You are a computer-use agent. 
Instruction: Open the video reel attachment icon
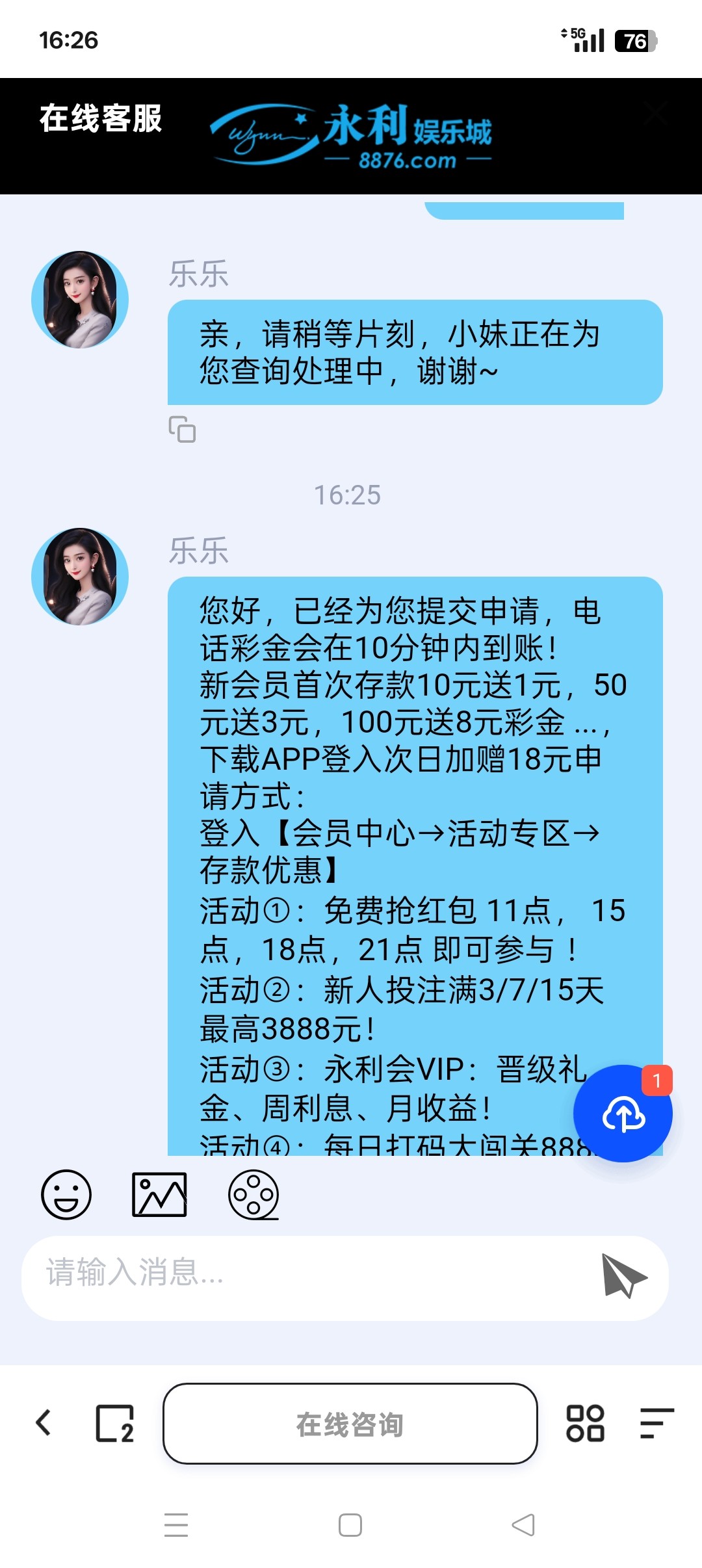(x=253, y=1195)
